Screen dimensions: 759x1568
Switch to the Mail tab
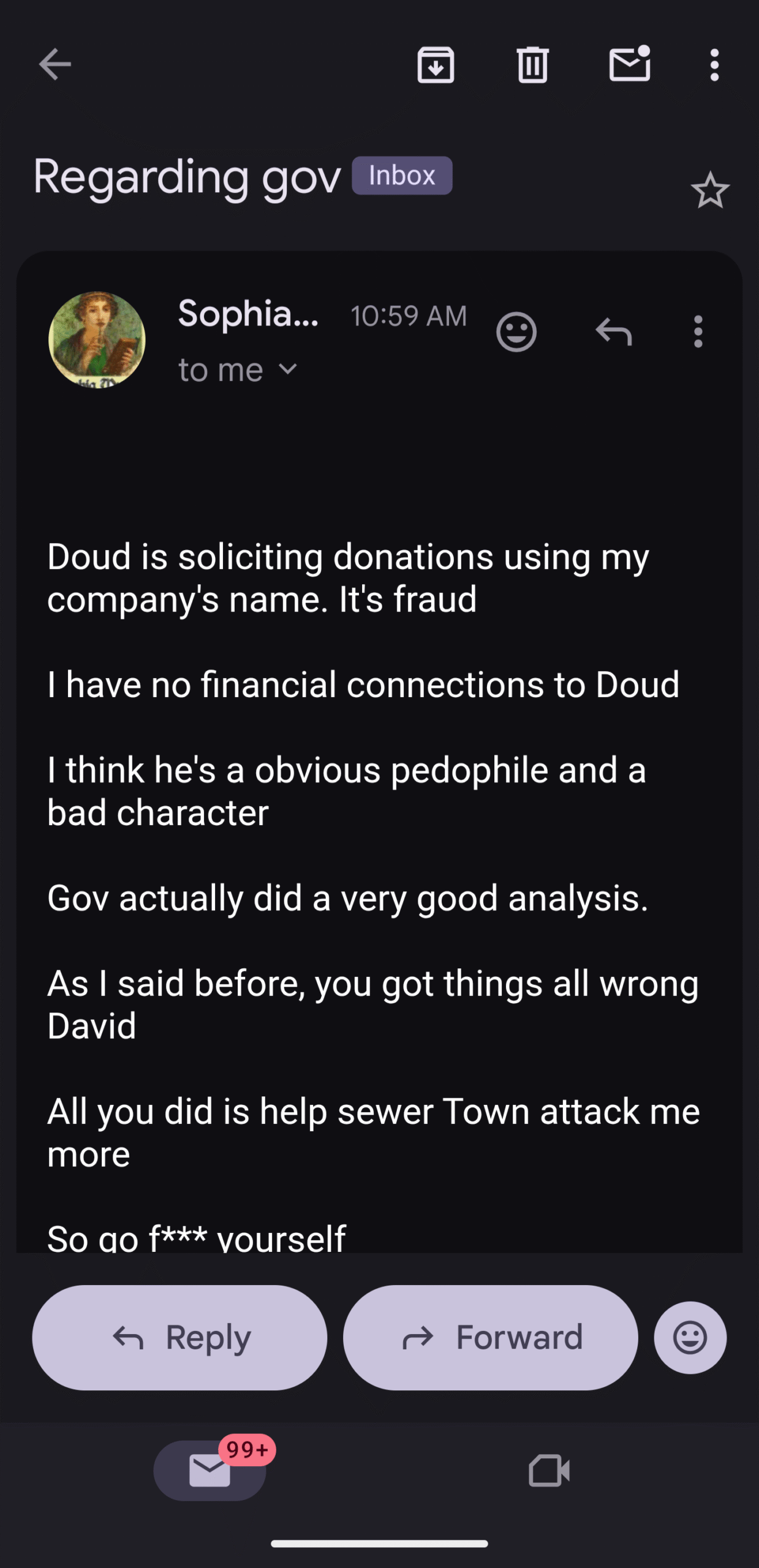coord(210,1471)
